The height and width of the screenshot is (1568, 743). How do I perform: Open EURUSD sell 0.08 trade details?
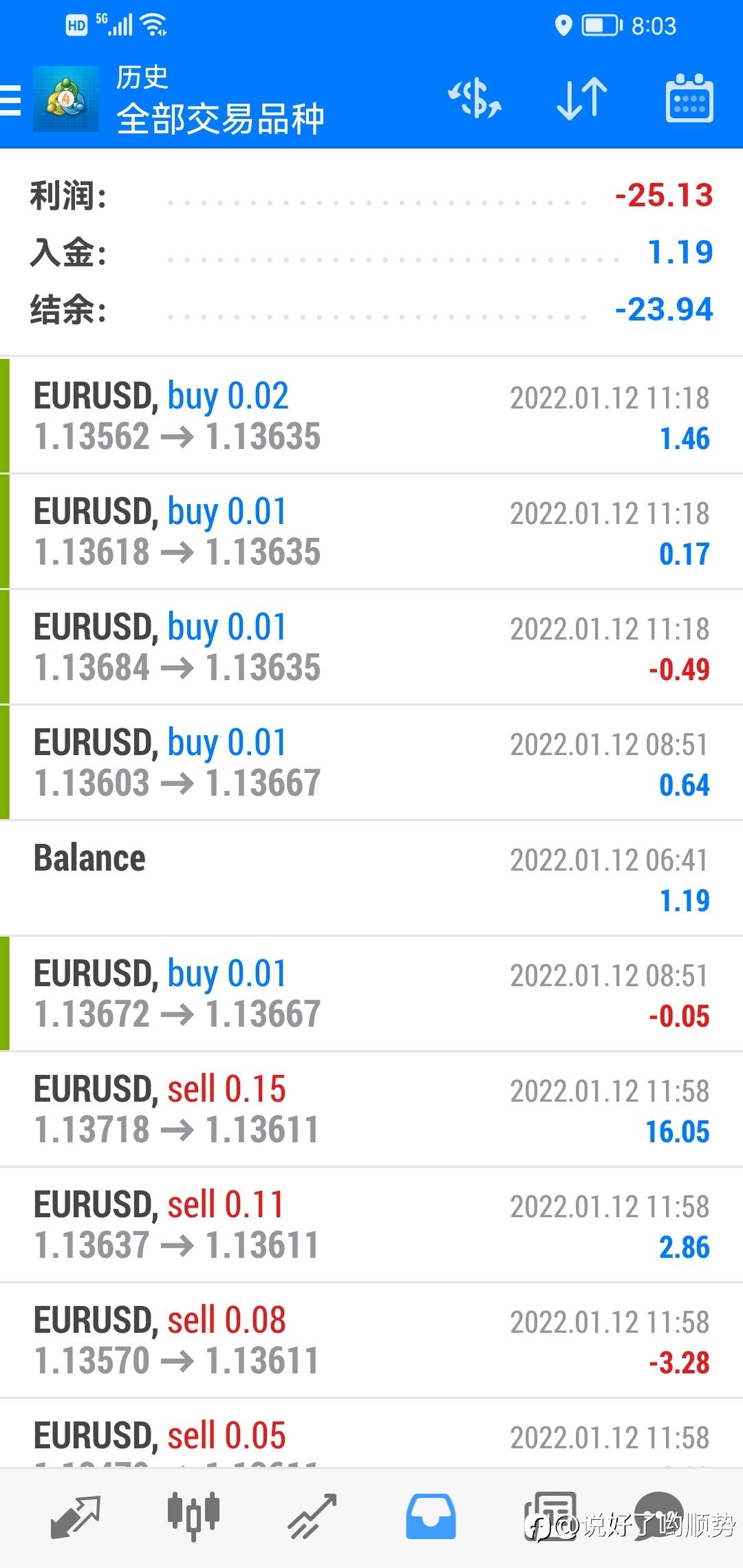[x=371, y=1340]
